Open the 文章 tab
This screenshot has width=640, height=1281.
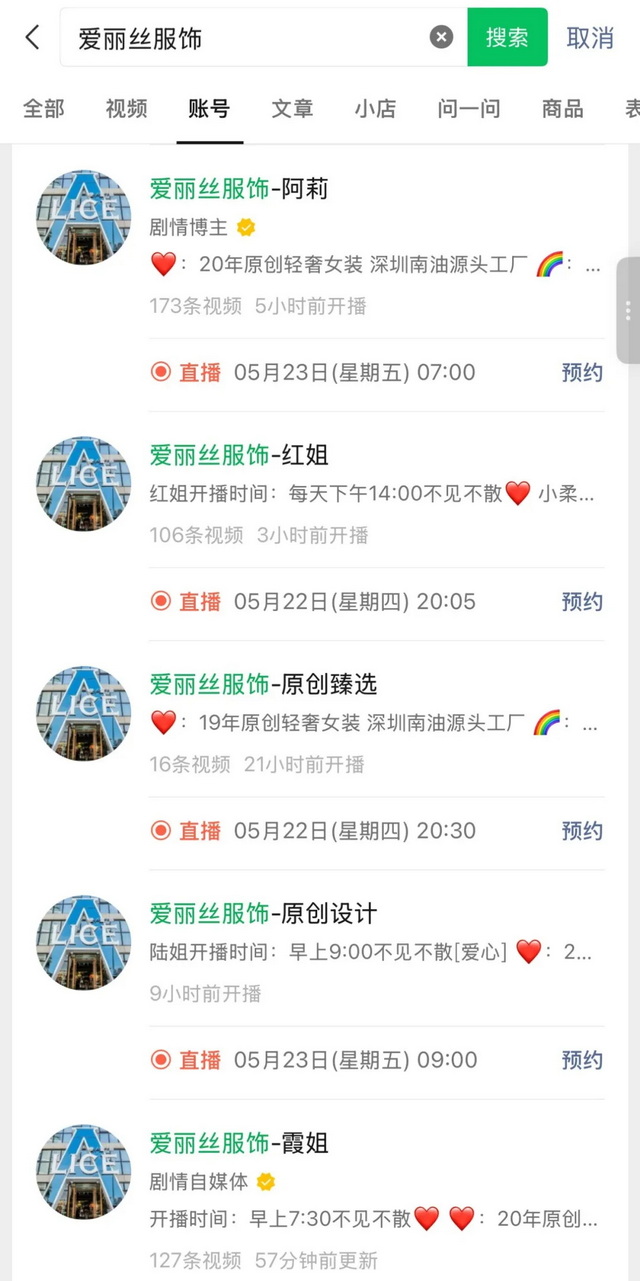tap(292, 109)
